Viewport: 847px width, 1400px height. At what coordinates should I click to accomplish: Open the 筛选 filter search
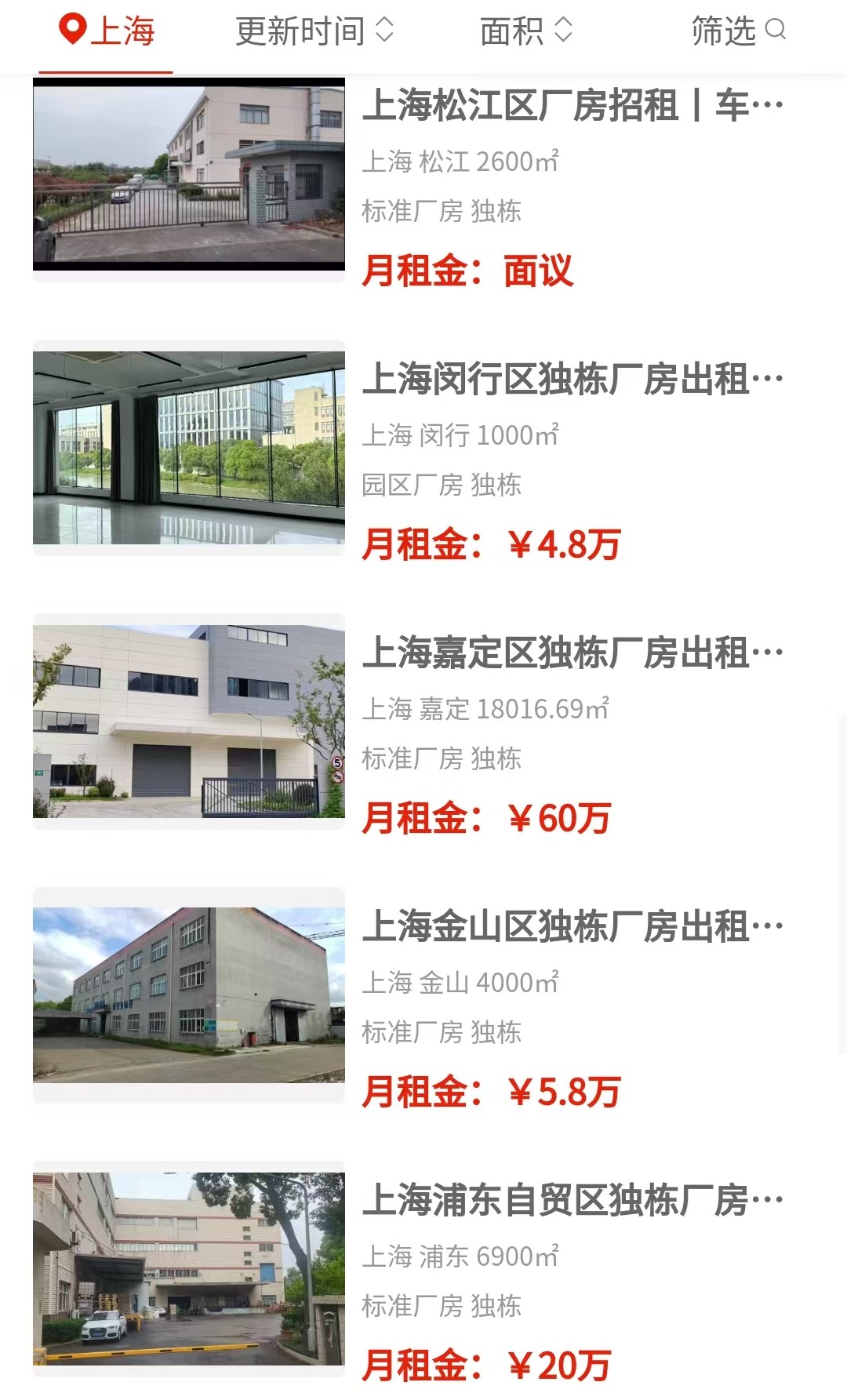click(737, 31)
